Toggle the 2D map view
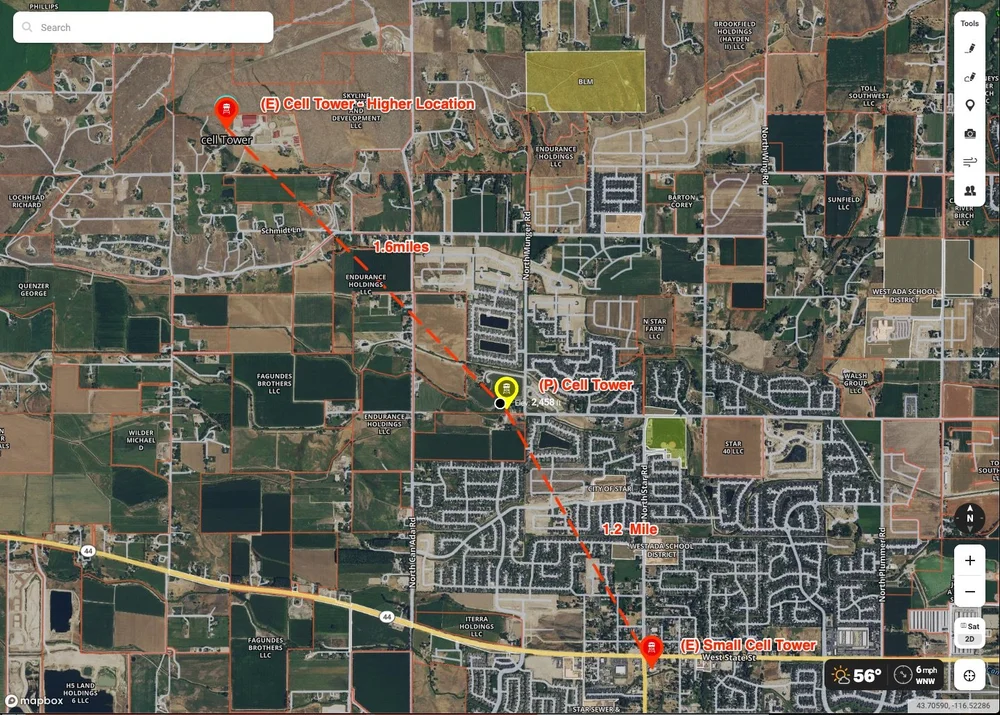Screen dimensions: 1000x715 point(969,639)
